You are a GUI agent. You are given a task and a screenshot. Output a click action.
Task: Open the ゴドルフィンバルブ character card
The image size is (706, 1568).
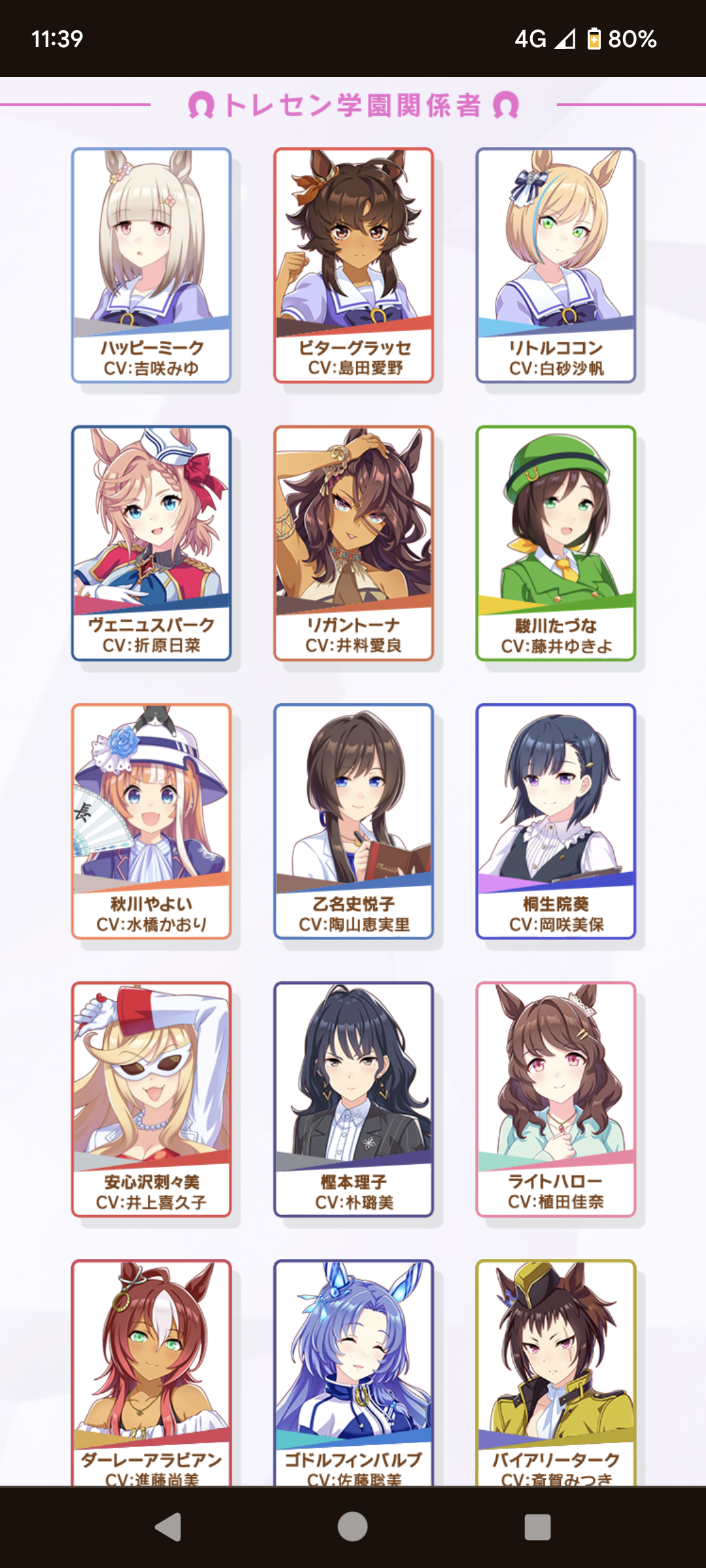353,1372
